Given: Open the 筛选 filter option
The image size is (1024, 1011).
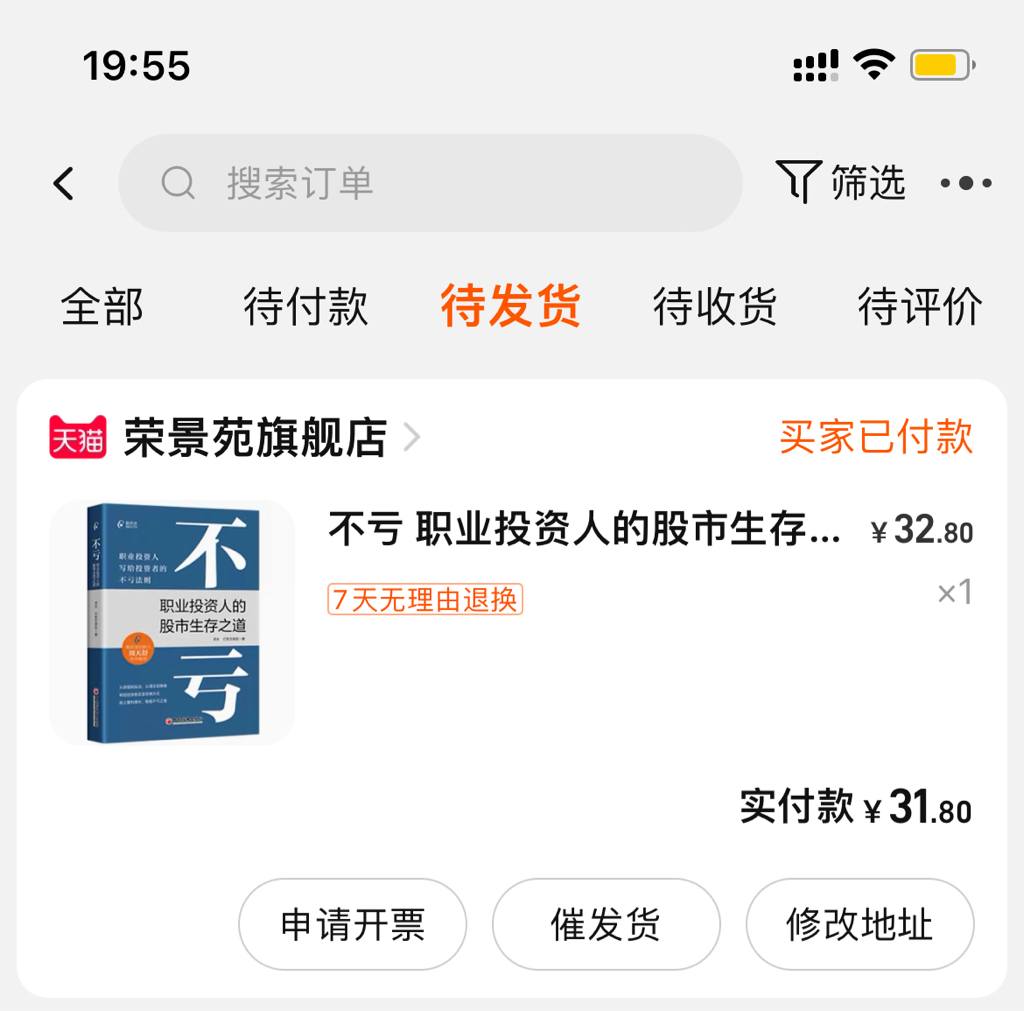Looking at the screenshot, I should click(841, 183).
